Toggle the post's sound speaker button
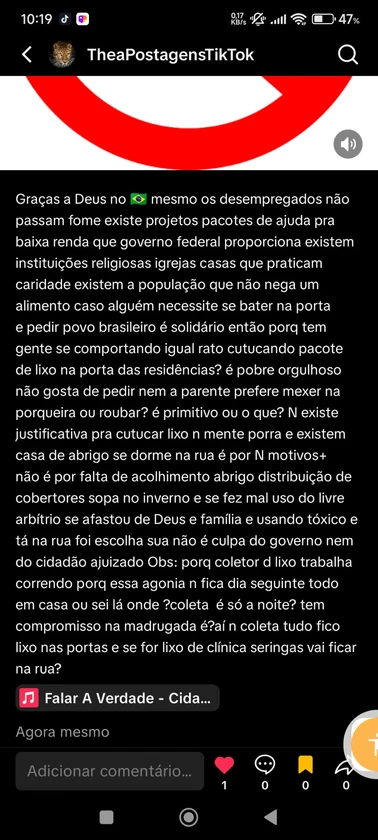Viewport: 378px width, 840px height. [x=348, y=144]
